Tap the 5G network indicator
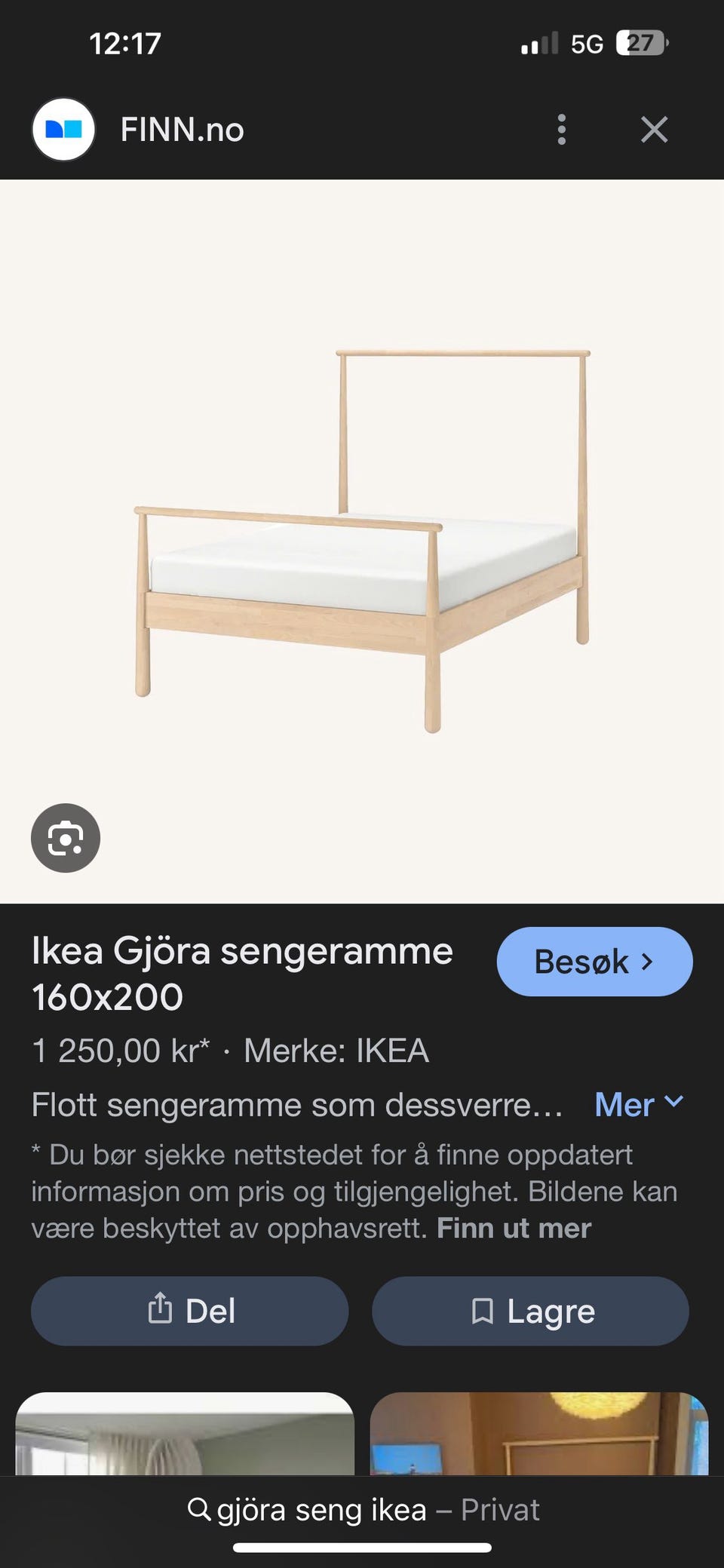 (587, 43)
